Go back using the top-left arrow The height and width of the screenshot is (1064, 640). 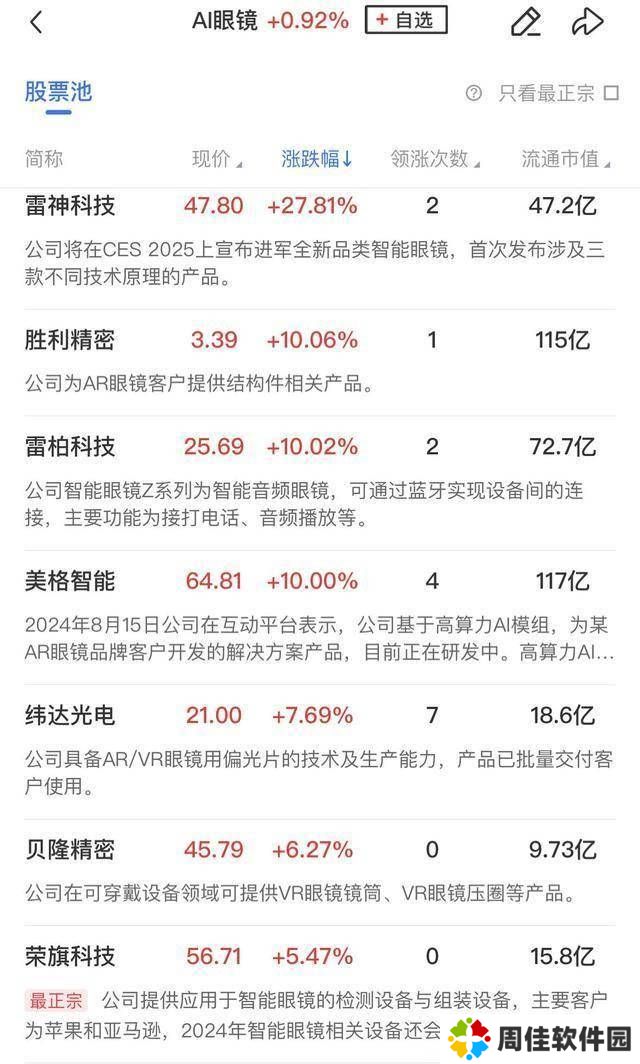point(37,22)
